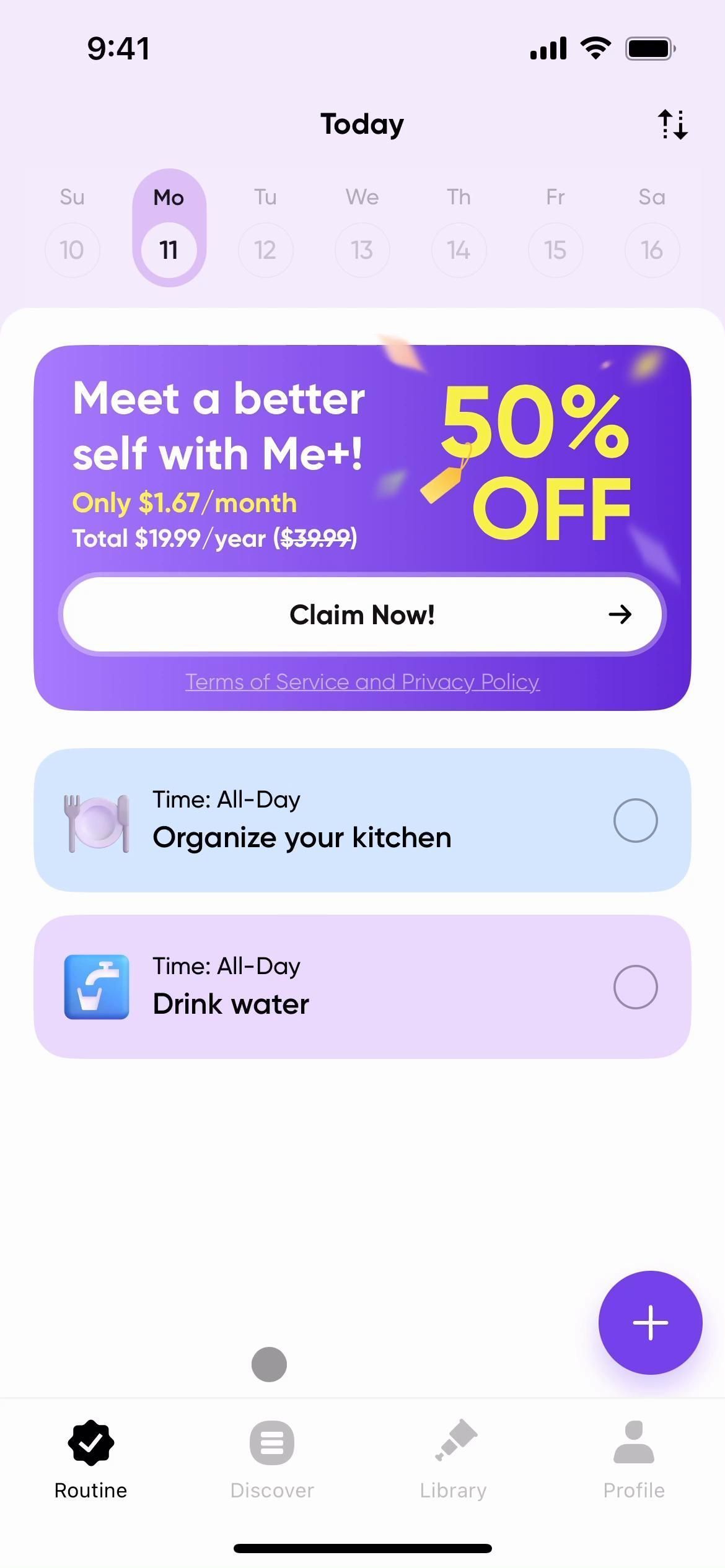Select Friday the 15th
This screenshot has height=1568, width=725.
pyautogui.click(x=555, y=250)
